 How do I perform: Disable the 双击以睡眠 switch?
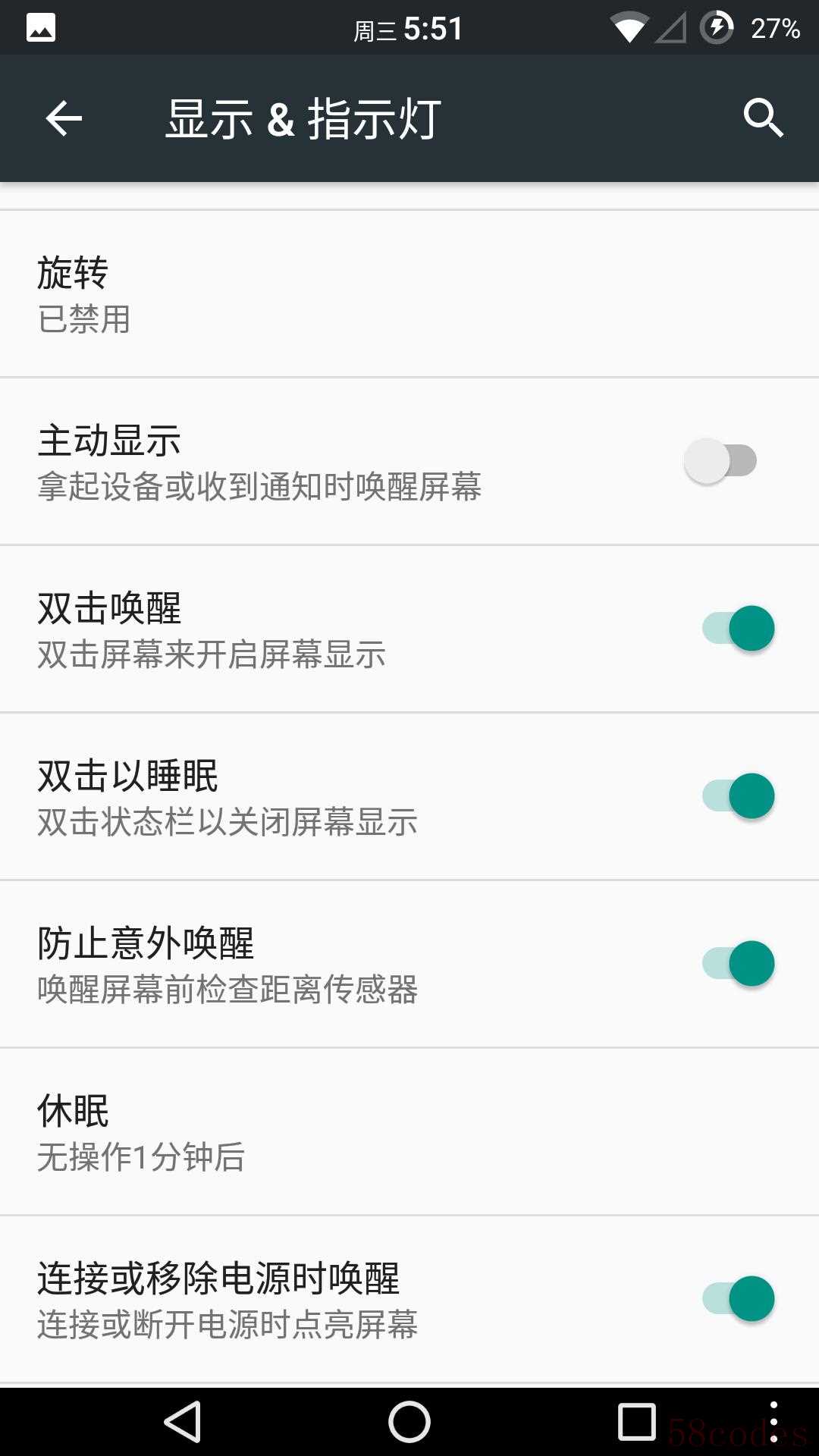(739, 796)
